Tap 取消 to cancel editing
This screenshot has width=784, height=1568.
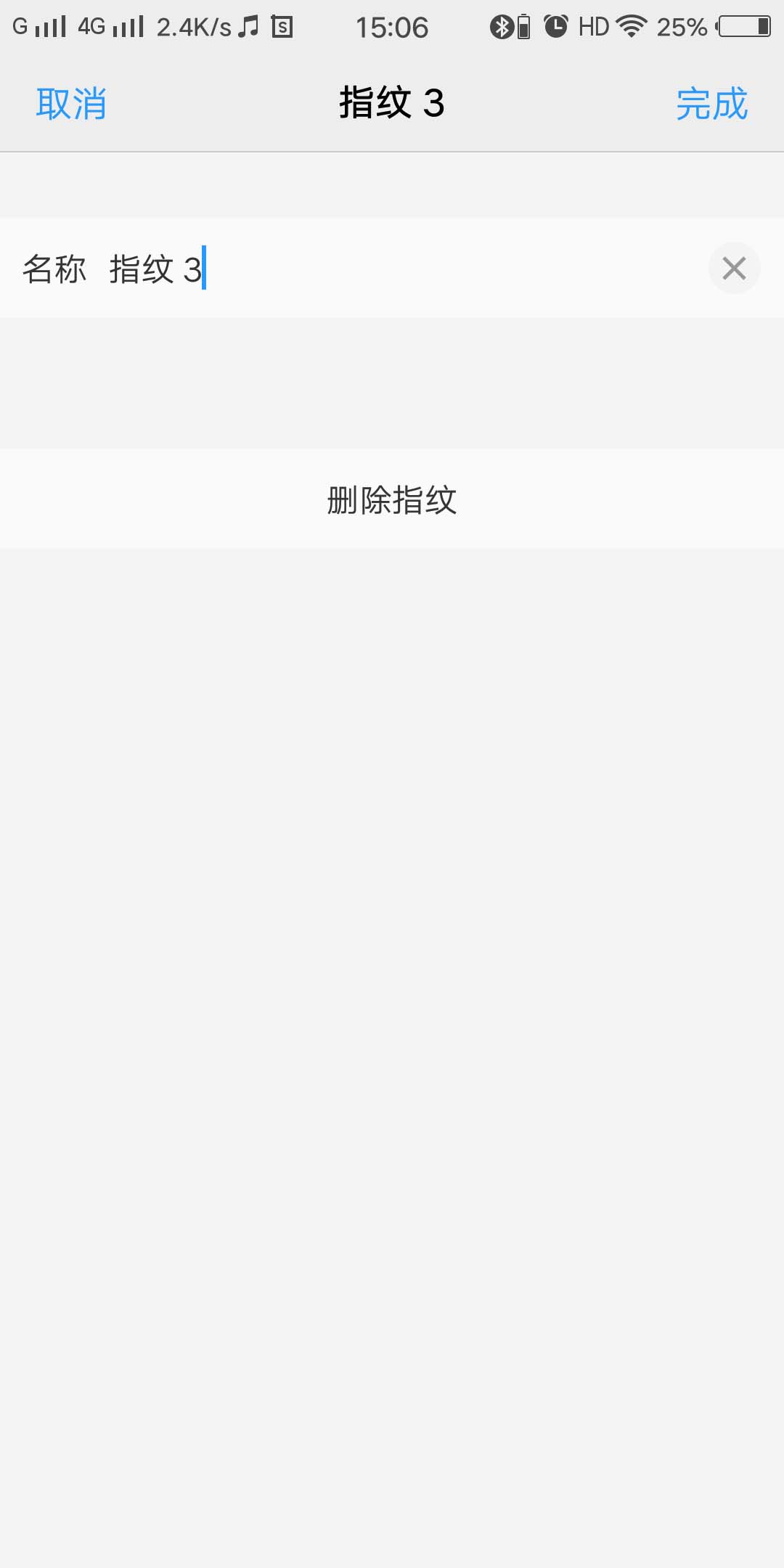point(71,104)
